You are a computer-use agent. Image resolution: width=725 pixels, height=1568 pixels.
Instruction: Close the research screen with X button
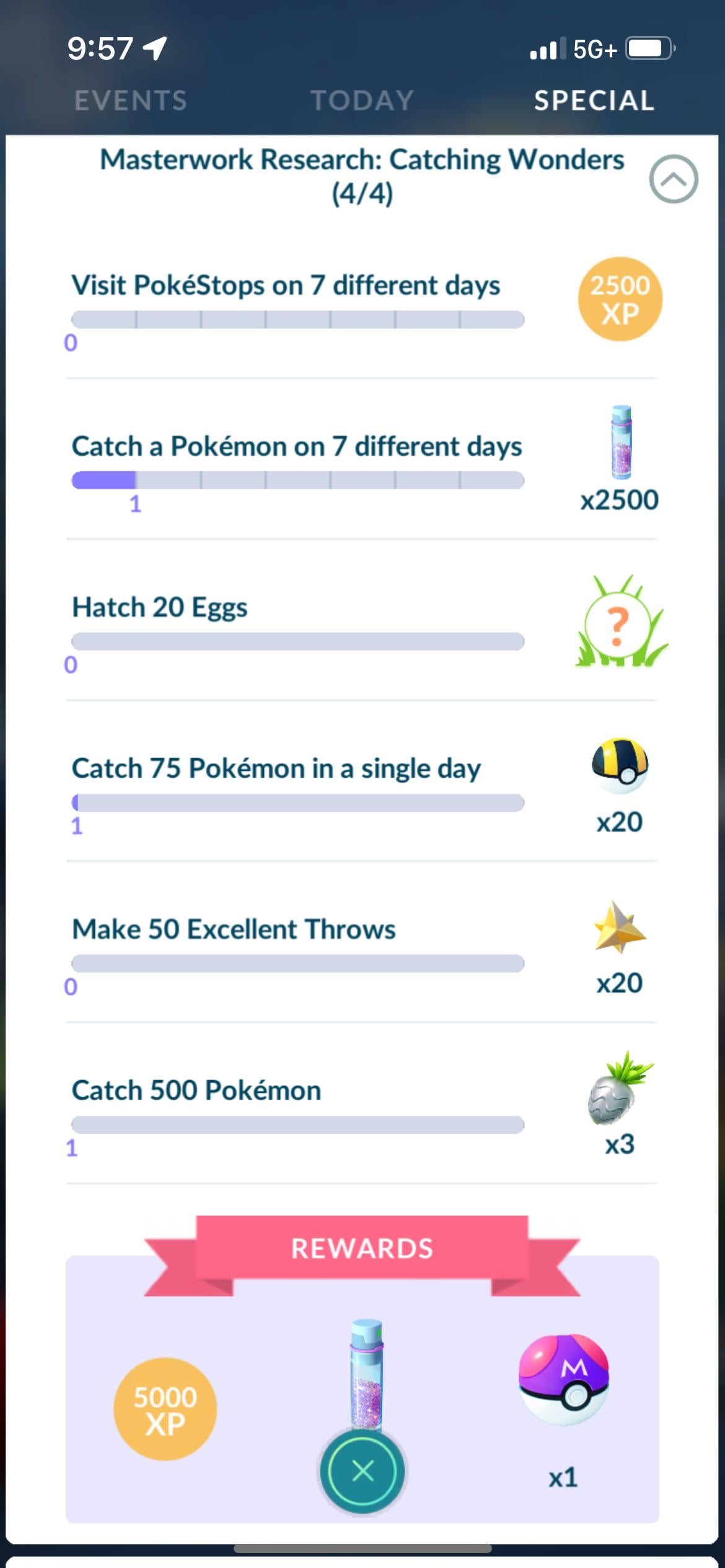coord(362,1470)
